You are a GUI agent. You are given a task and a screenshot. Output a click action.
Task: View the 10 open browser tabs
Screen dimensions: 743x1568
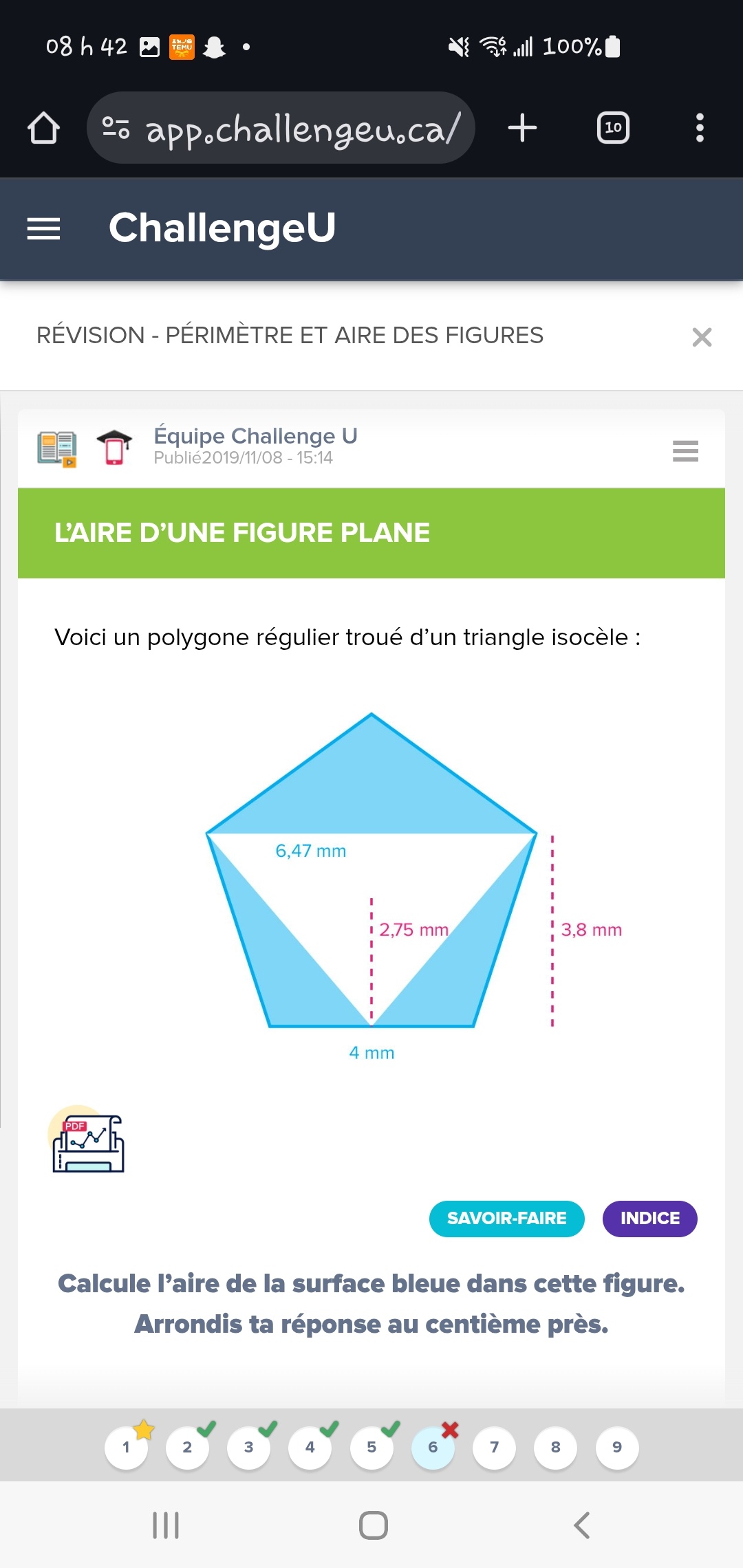coord(613,128)
